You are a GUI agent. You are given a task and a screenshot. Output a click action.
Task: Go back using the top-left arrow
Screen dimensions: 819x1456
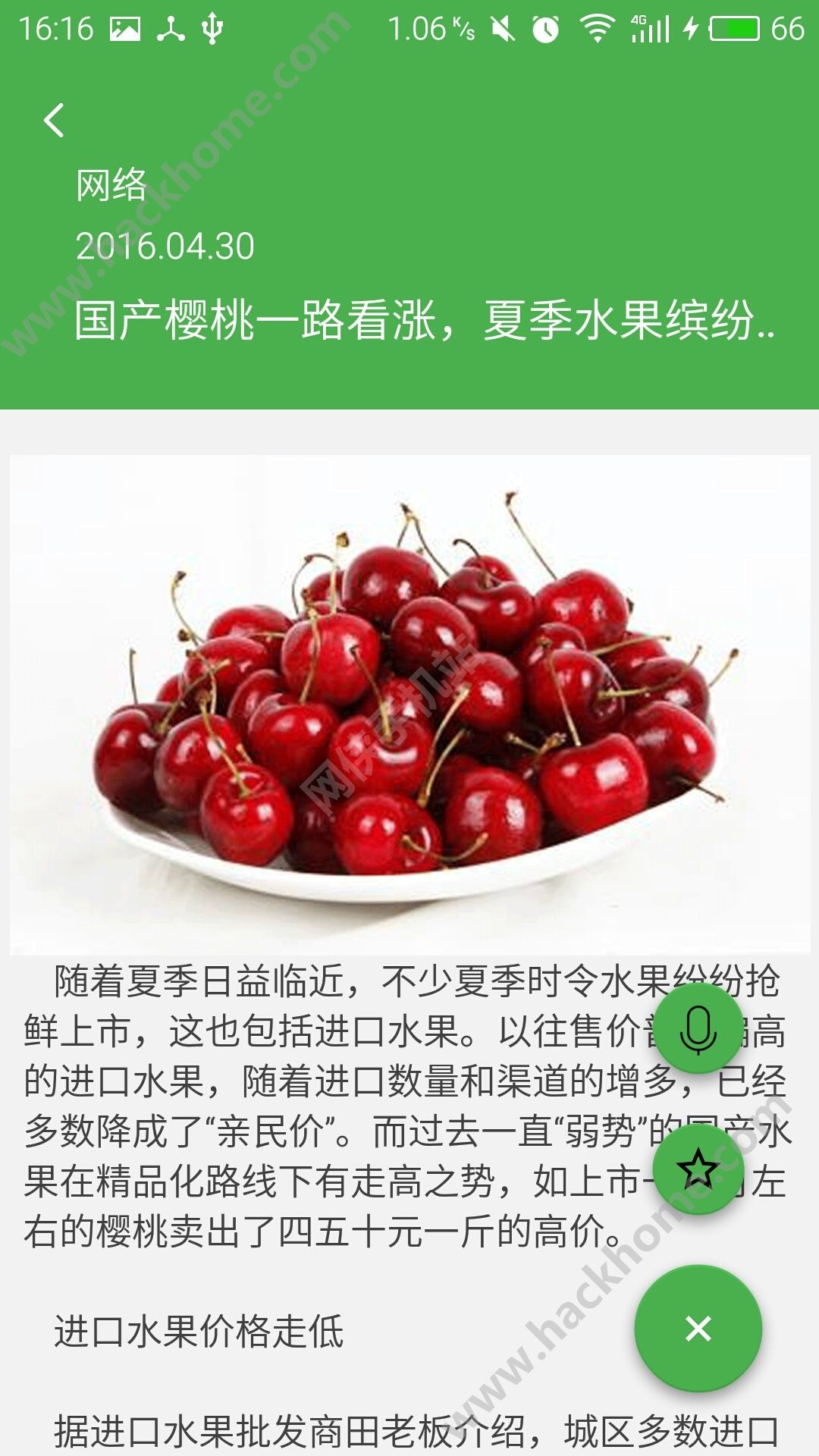click(x=54, y=121)
